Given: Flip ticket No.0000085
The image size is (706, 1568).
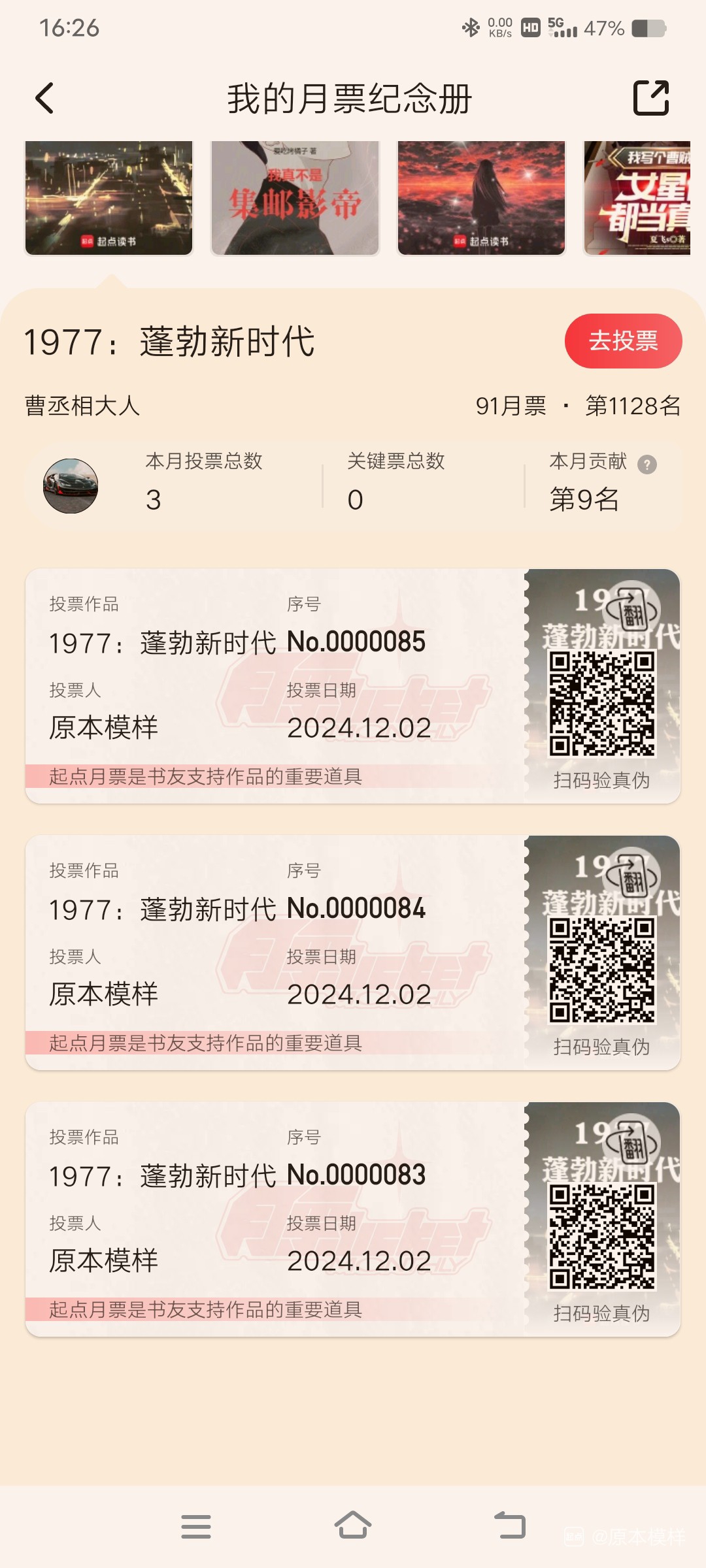Looking at the screenshot, I should click(632, 610).
